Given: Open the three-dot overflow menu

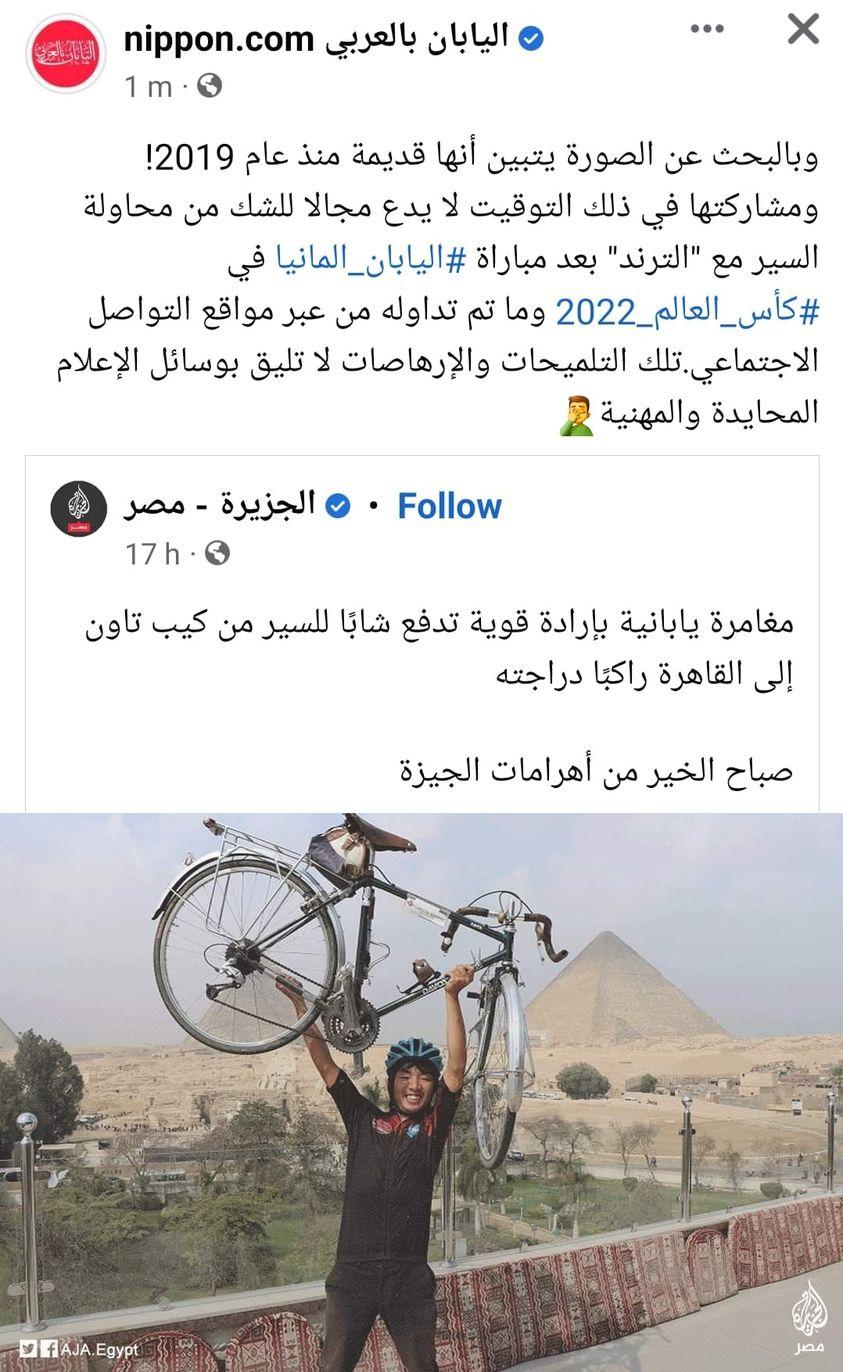Looking at the screenshot, I should coord(707,29).
